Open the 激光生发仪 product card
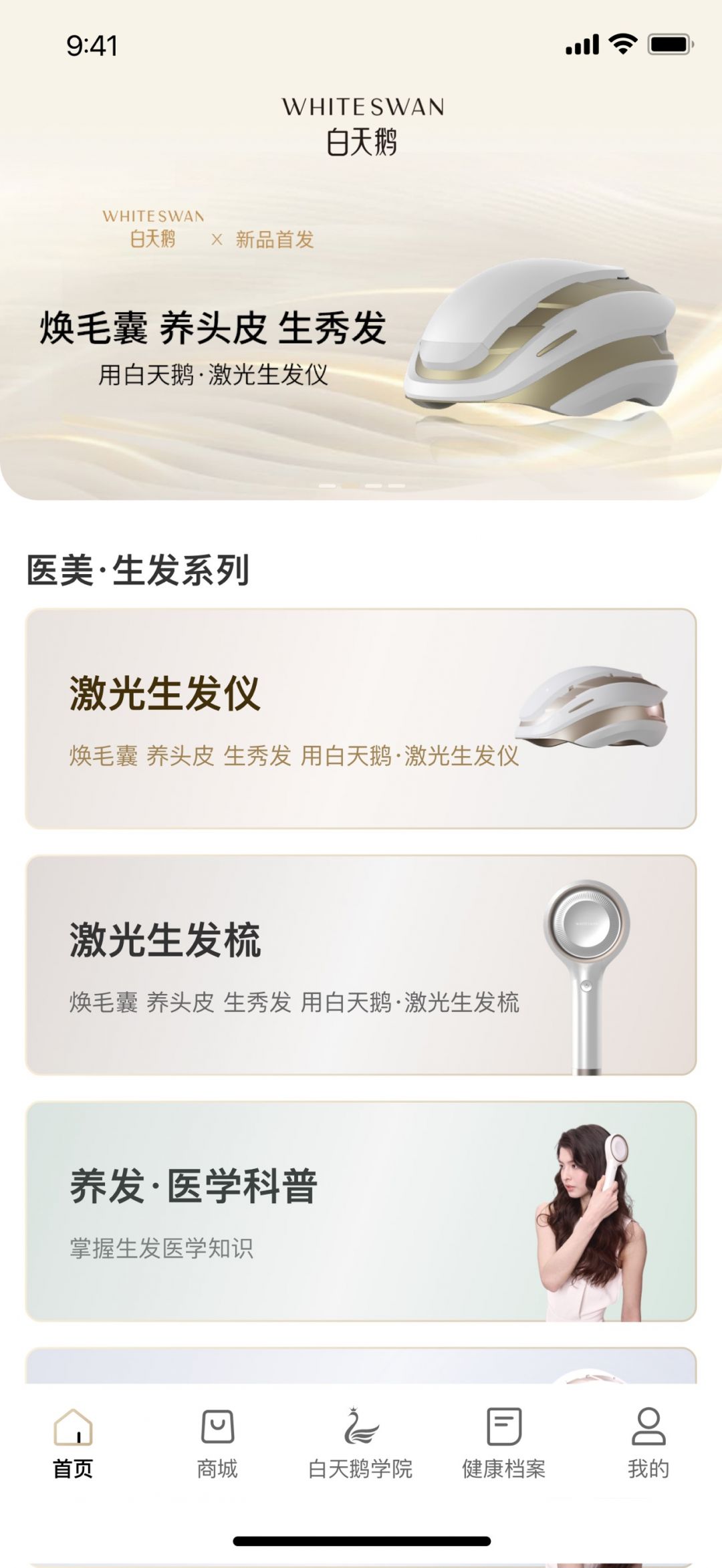This screenshot has width=722, height=1568. tap(361, 718)
